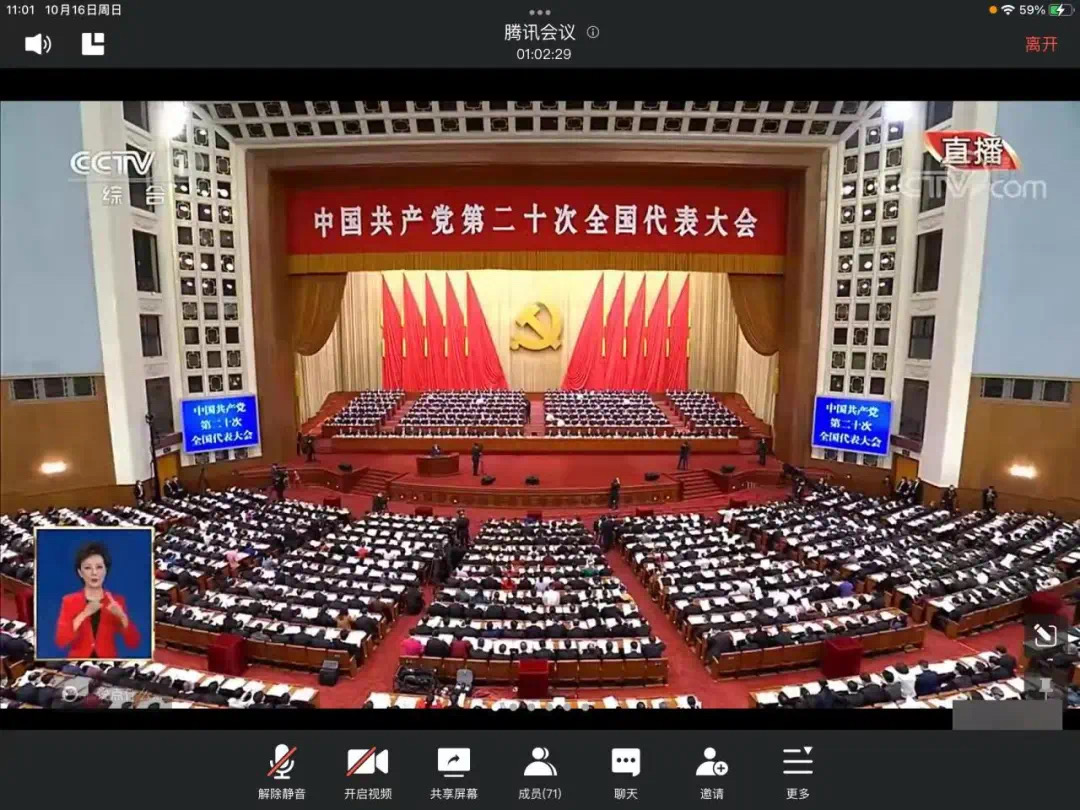Open the More menu (更多)
This screenshot has width=1080, height=810.
[x=798, y=772]
